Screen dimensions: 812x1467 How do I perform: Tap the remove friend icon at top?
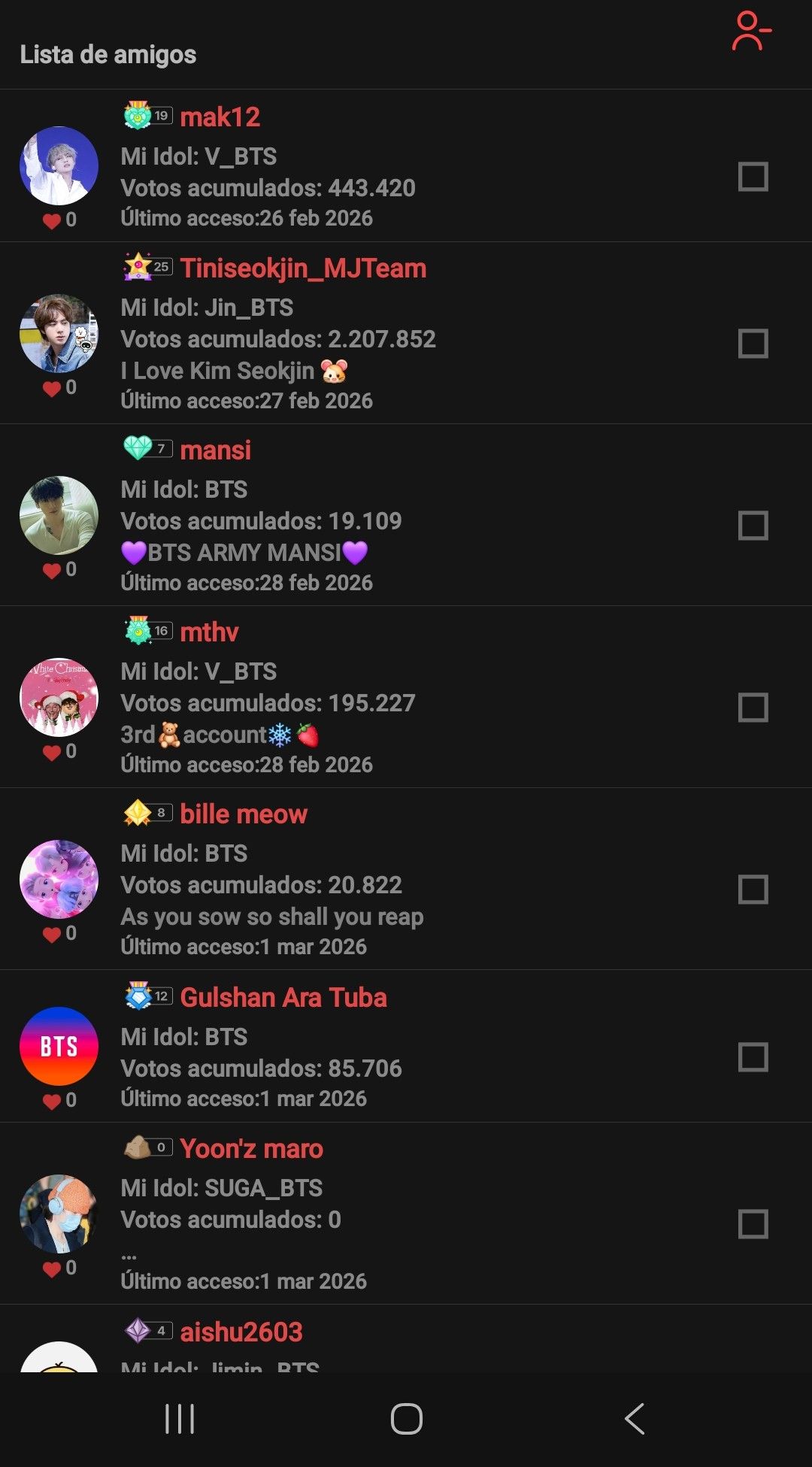(751, 32)
